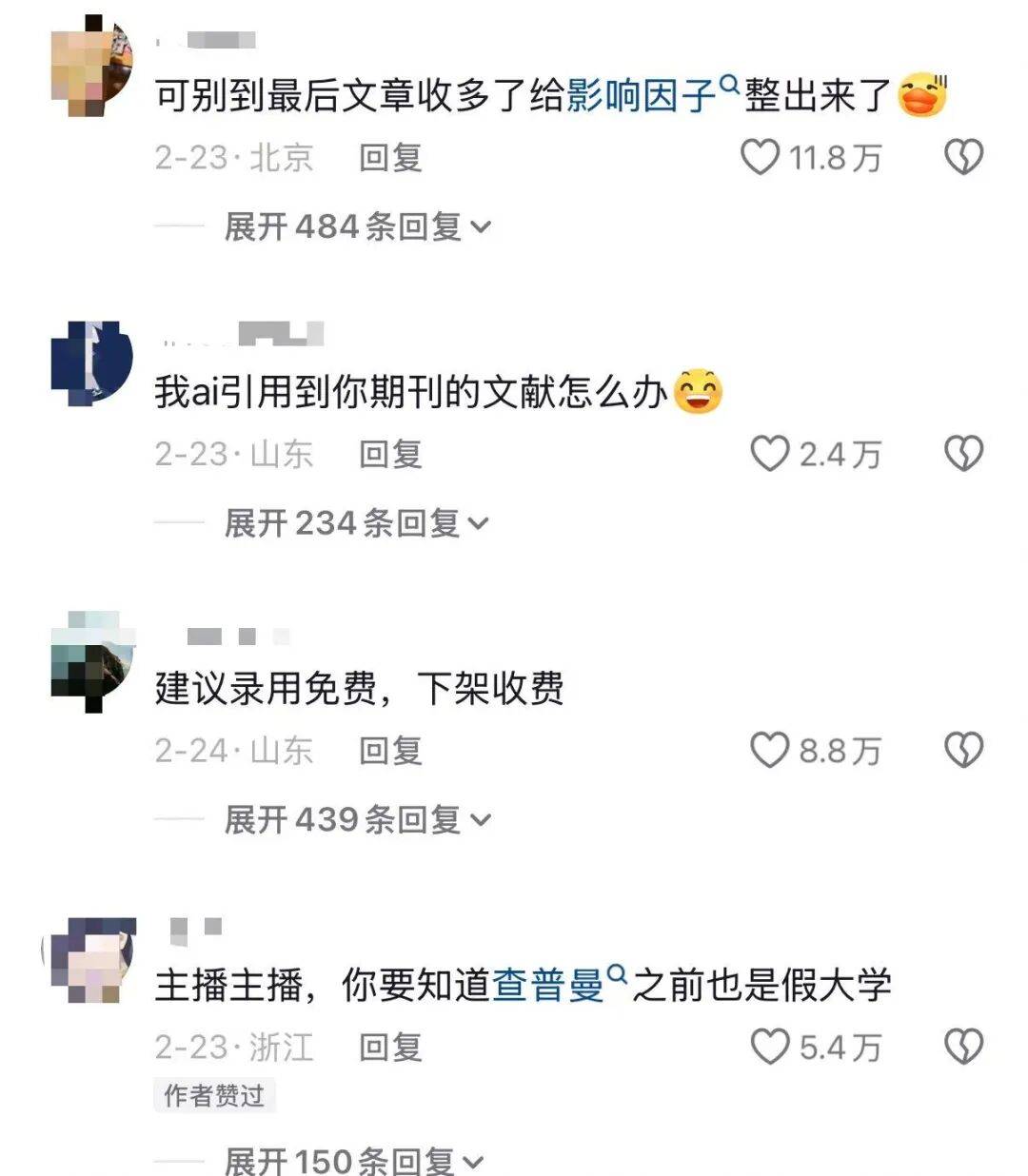This screenshot has height=1176, width=1028.
Task: Select the 作者赞过 label tag
Action: (x=214, y=1096)
